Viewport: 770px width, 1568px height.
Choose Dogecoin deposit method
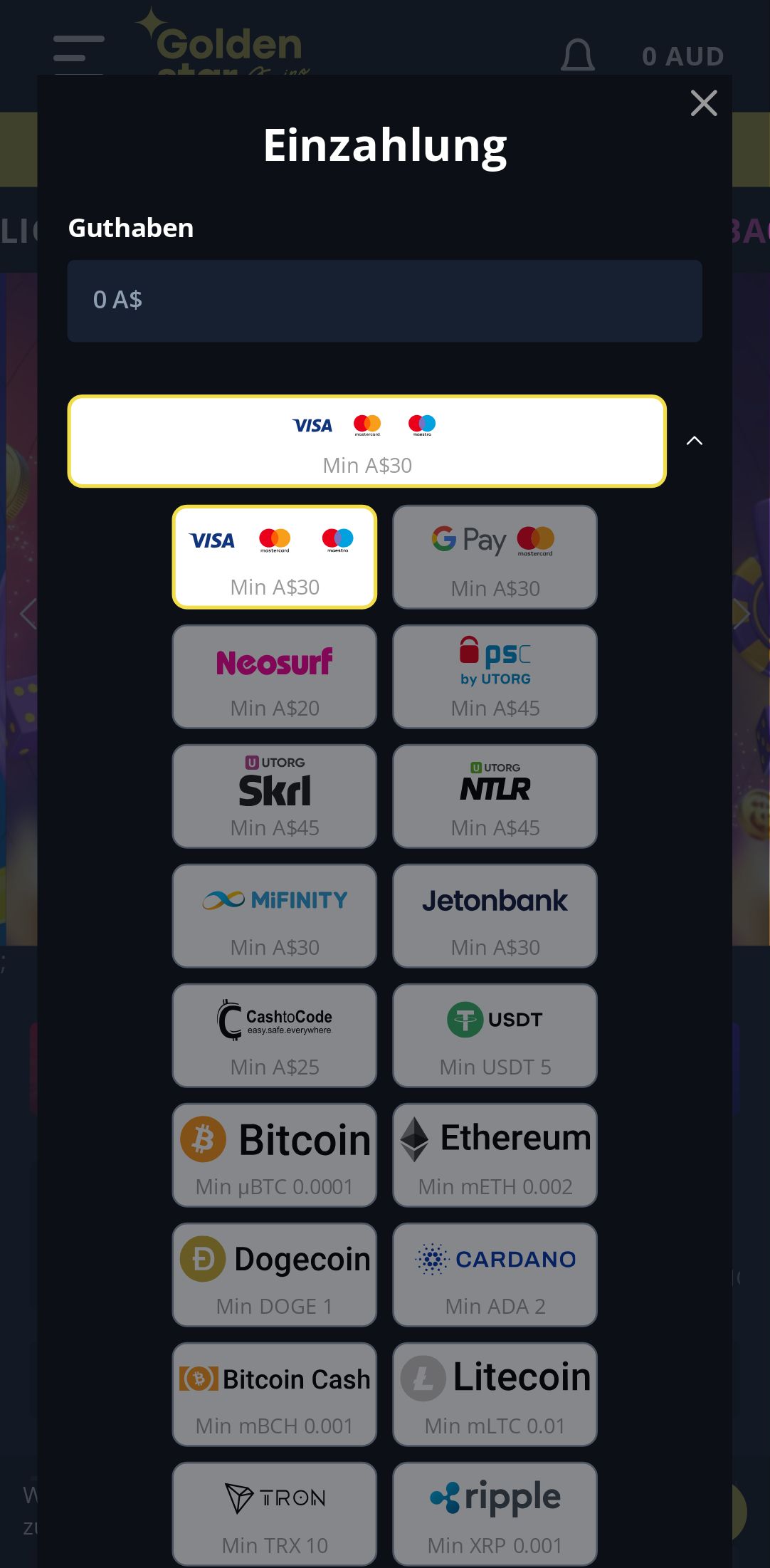pos(274,1275)
